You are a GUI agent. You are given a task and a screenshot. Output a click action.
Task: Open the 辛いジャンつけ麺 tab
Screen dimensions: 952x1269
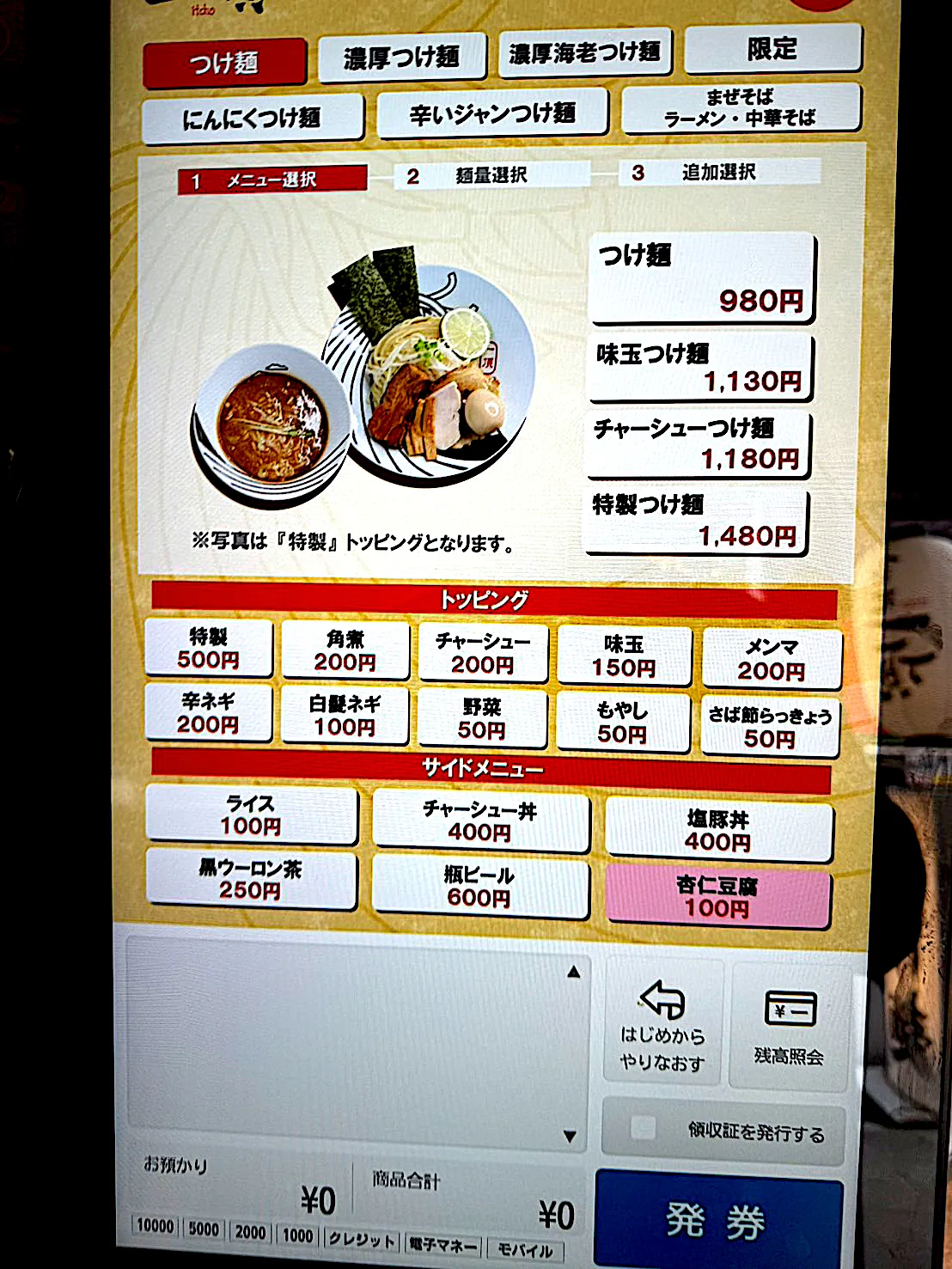(x=492, y=113)
